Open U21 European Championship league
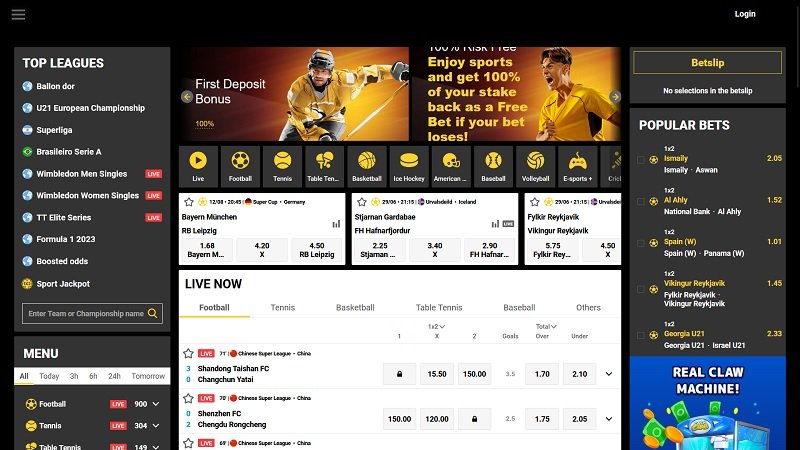 coord(90,108)
